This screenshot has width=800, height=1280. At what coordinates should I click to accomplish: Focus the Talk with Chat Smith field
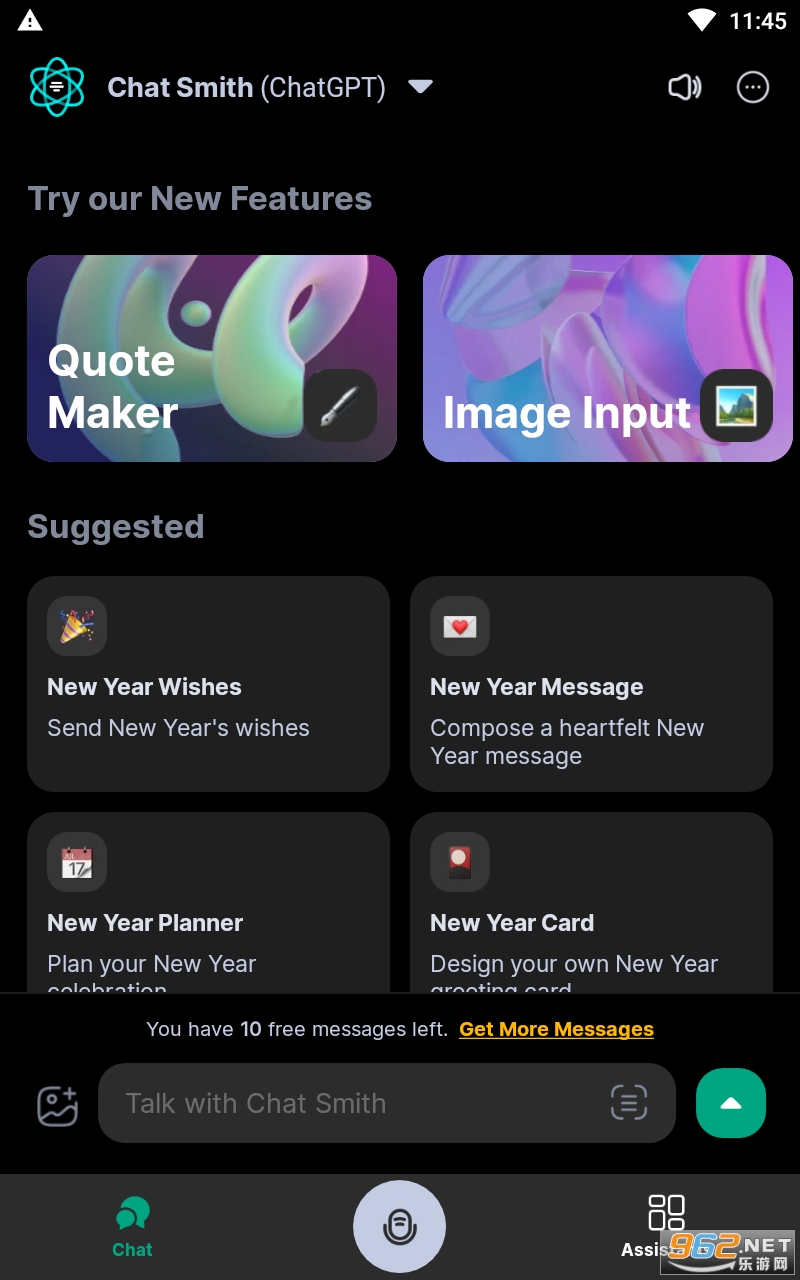point(350,1103)
